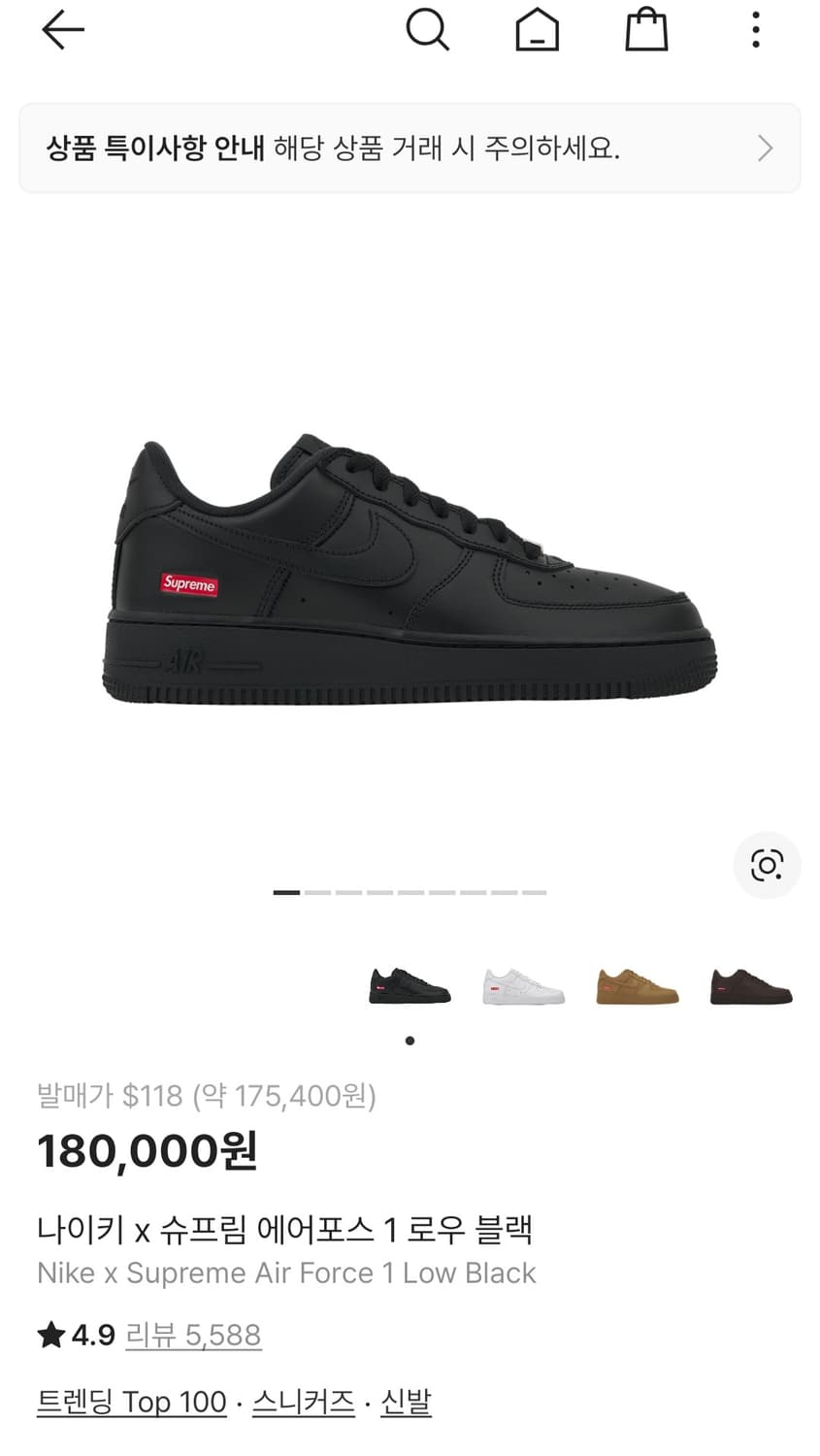Tap the active colorway page dot
The width and height of the screenshot is (820, 1456).
[410, 1040]
